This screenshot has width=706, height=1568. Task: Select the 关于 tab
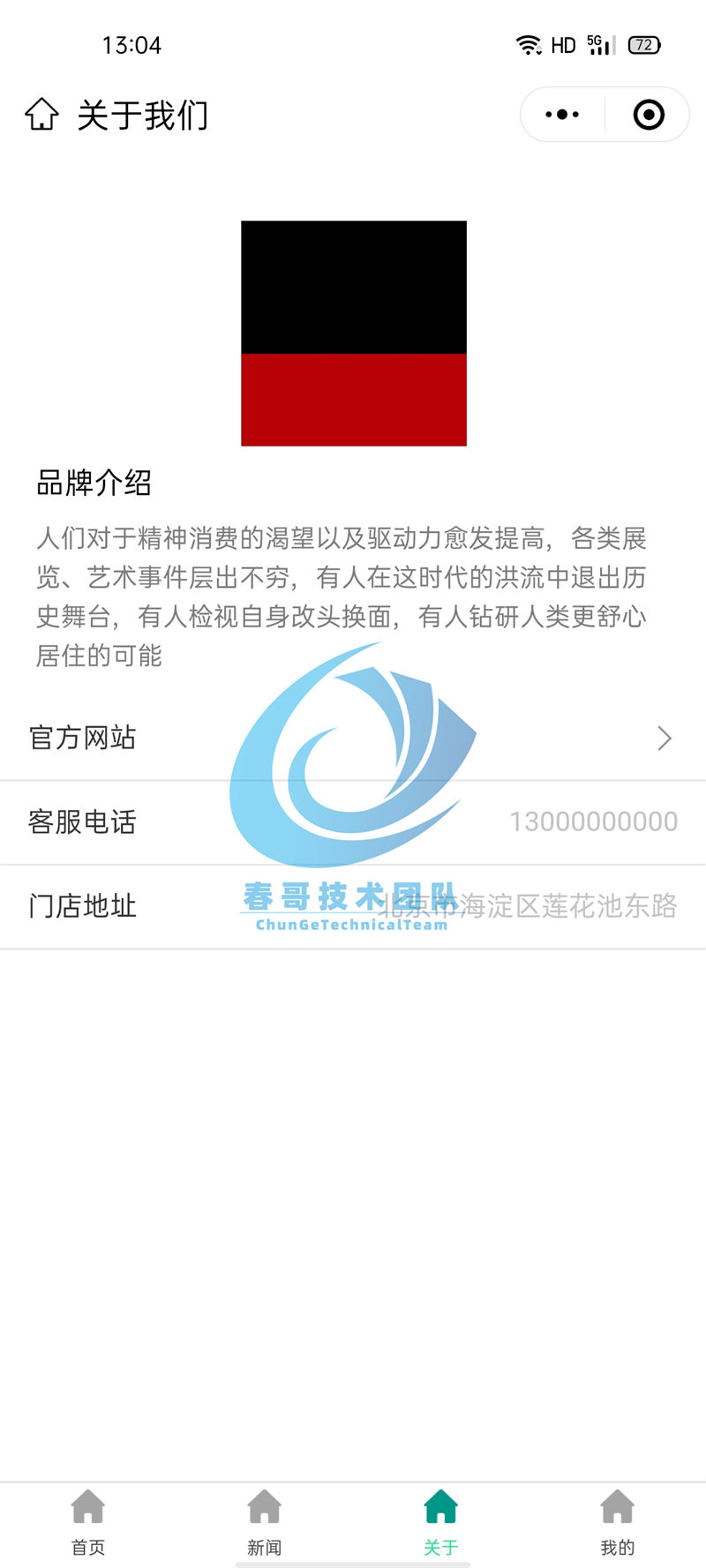tap(440, 1522)
